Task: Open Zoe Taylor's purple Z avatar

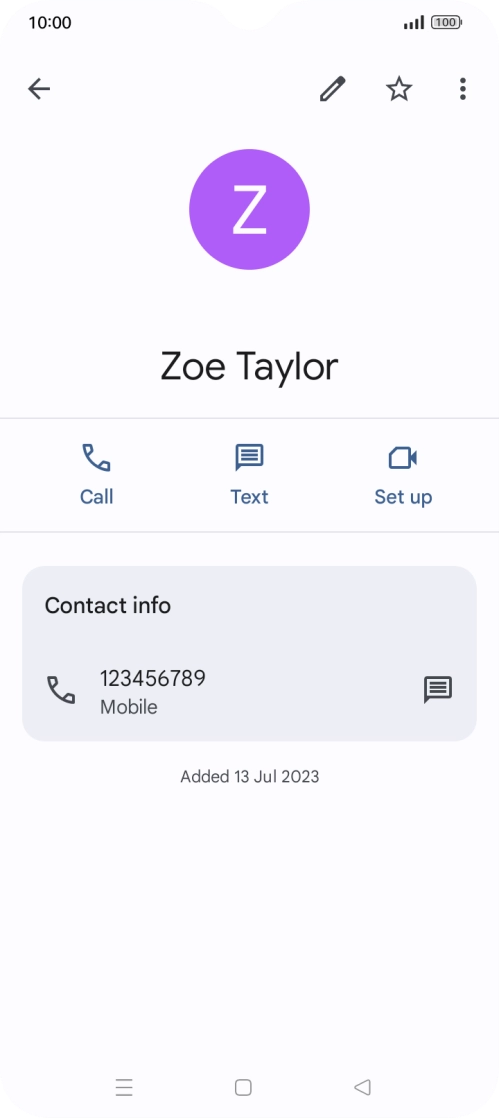Action: click(250, 210)
